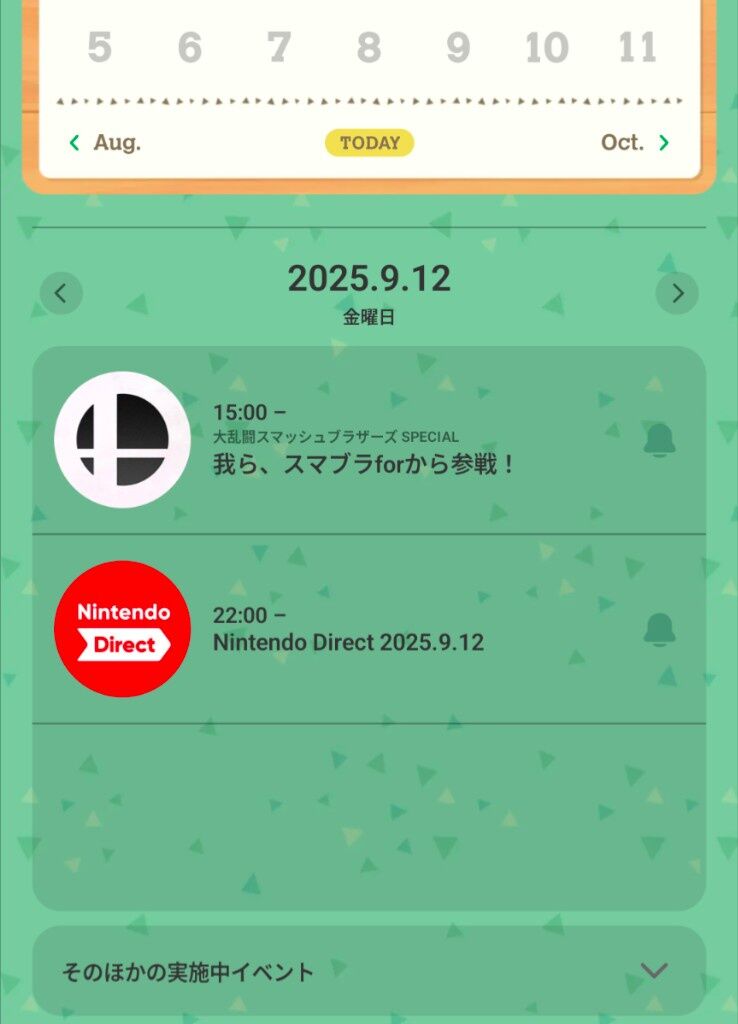
Task: Go to the day before 2025.9.12
Action: coord(61,293)
